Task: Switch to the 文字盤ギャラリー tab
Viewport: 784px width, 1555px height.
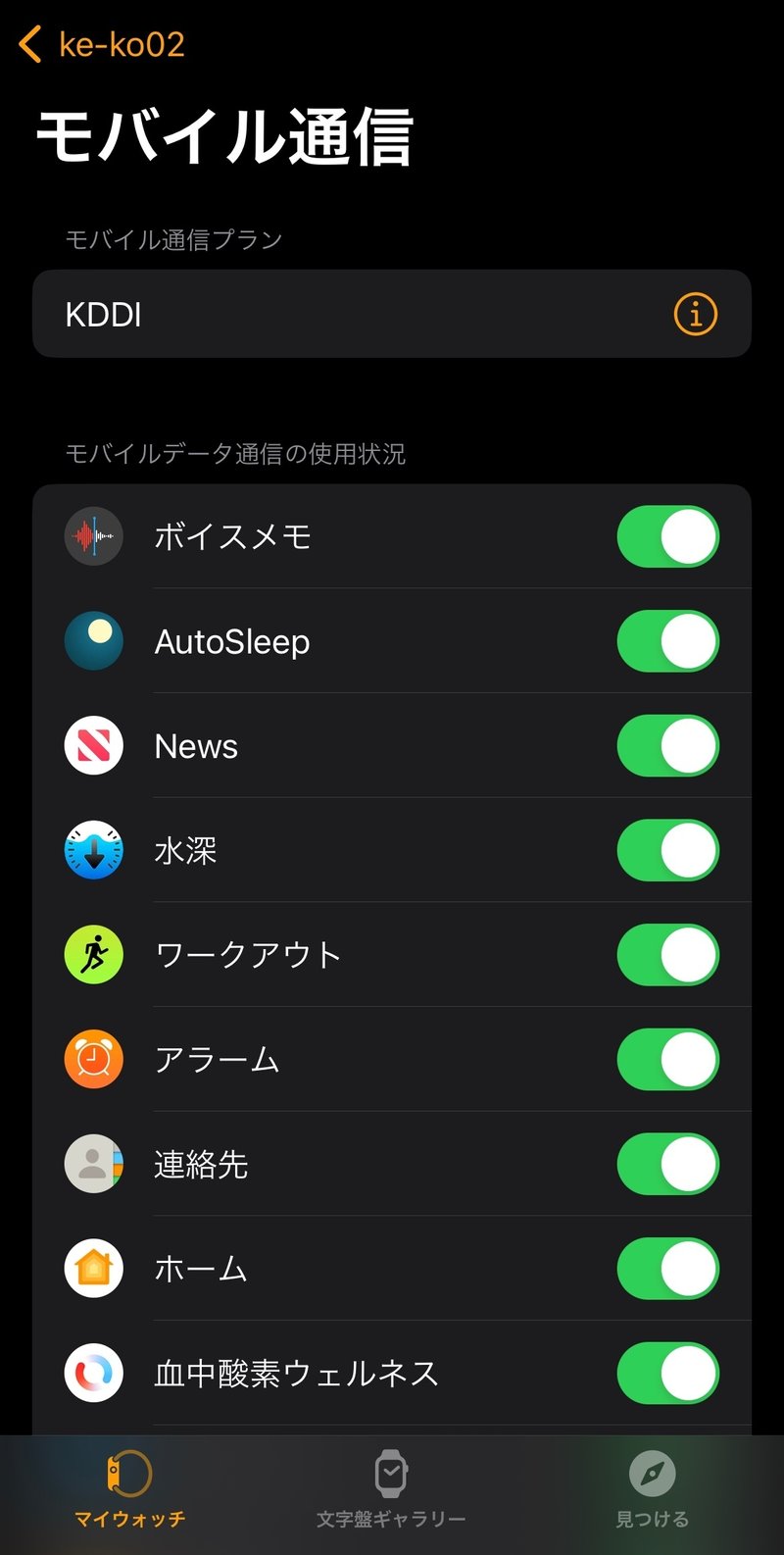Action: 391,1490
